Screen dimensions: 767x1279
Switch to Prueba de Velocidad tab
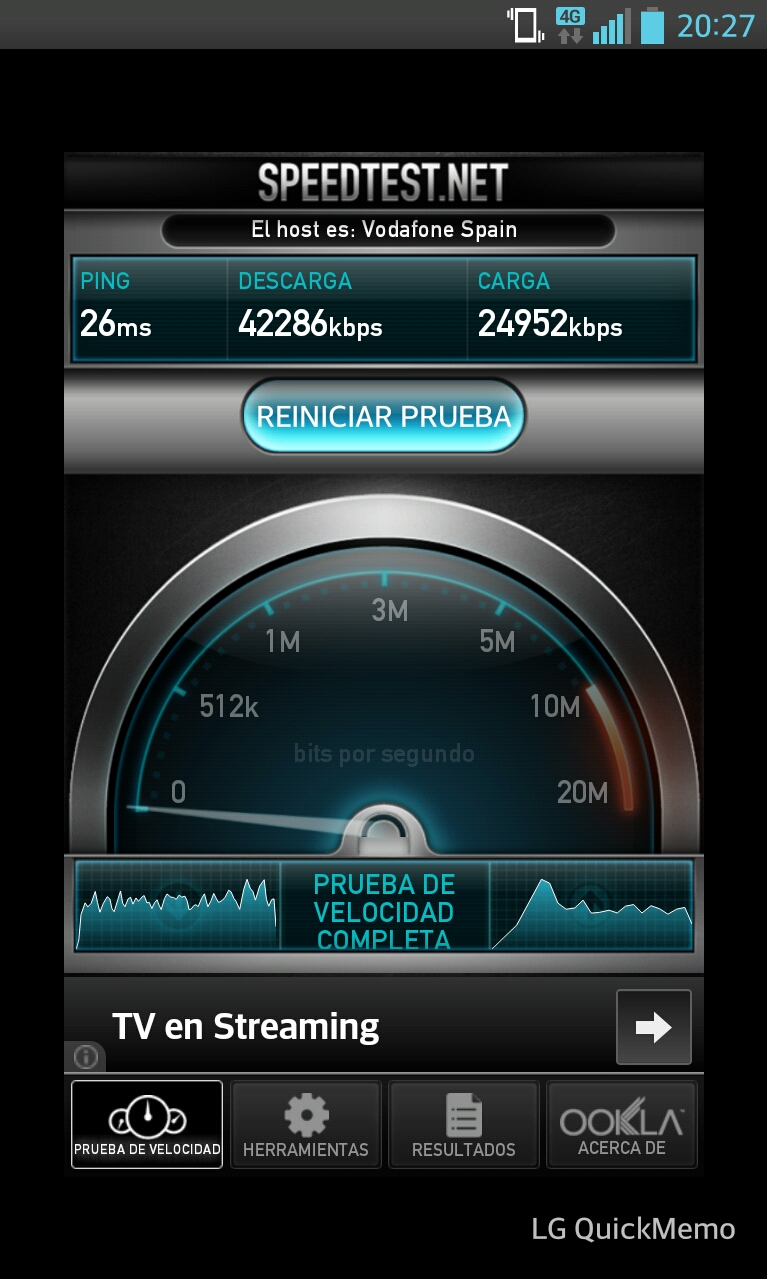[x=147, y=1124]
